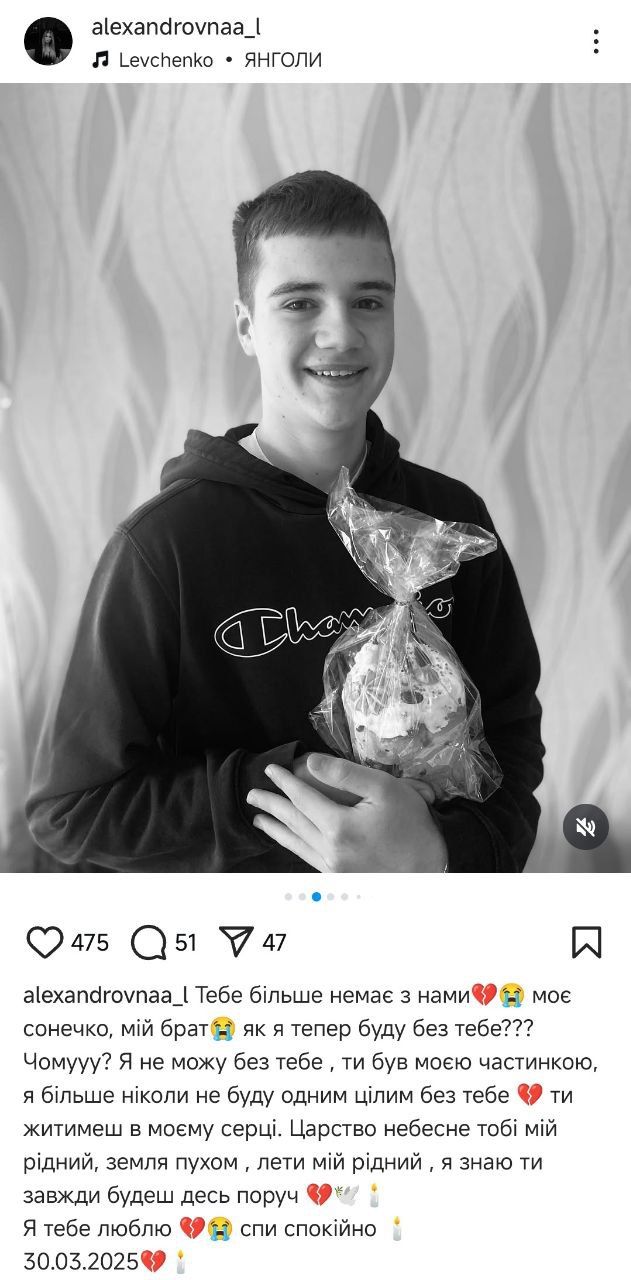Open the post's three-dot overflow menu
The image size is (631, 1280).
596,41
